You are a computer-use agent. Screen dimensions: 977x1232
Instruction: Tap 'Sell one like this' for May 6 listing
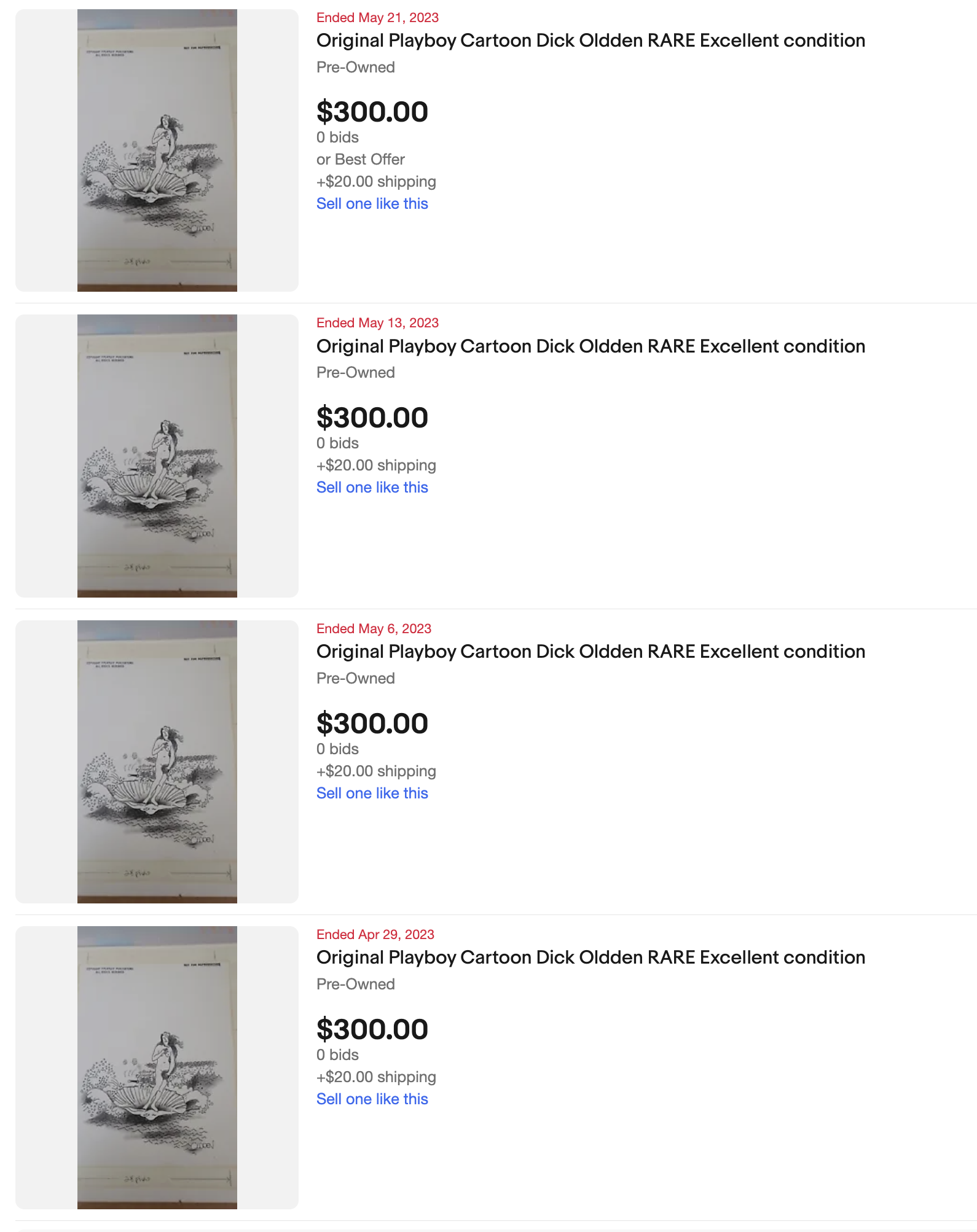(372, 793)
